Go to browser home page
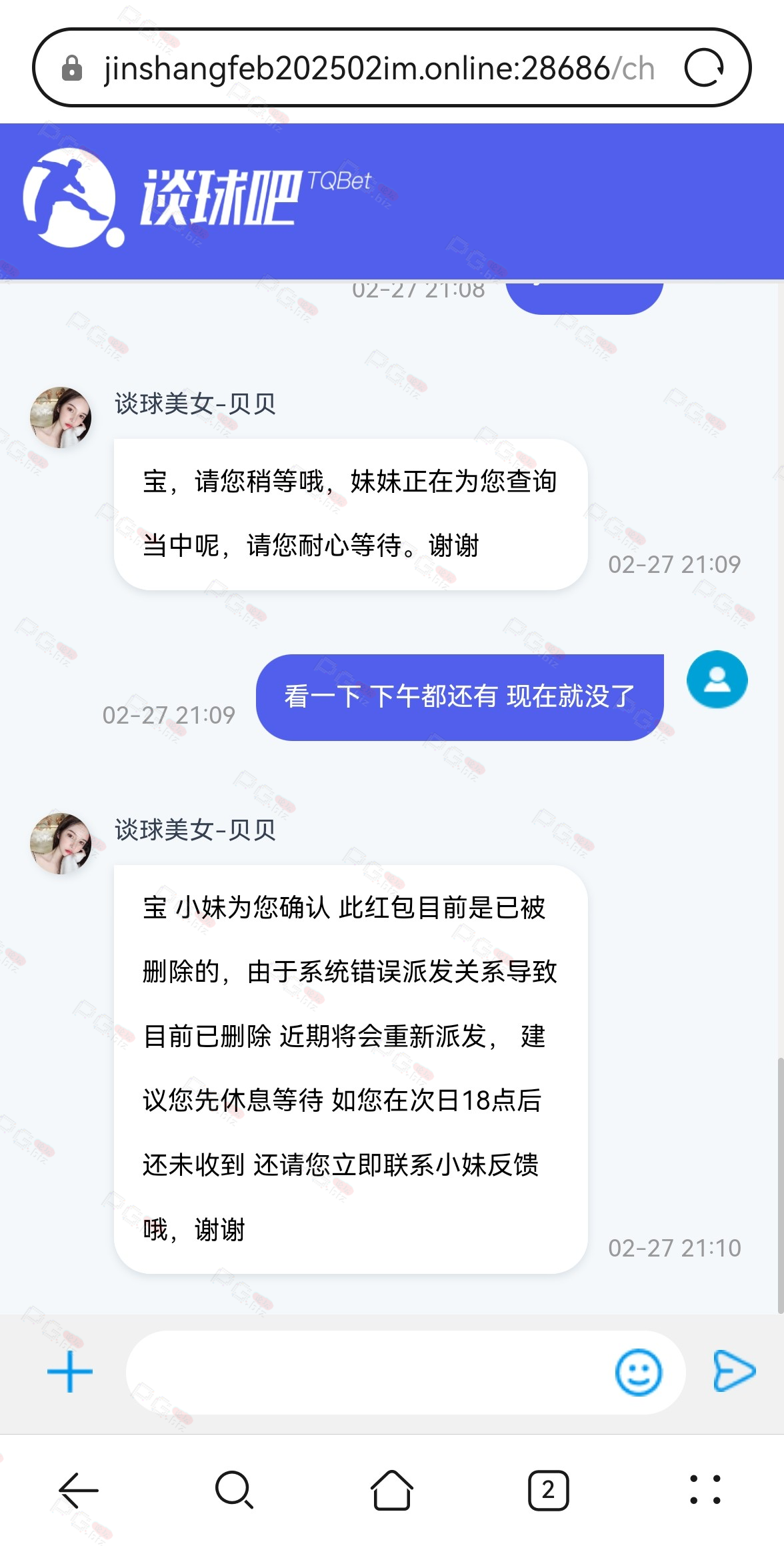Image resolution: width=784 pixels, height=1546 pixels. 392,1490
